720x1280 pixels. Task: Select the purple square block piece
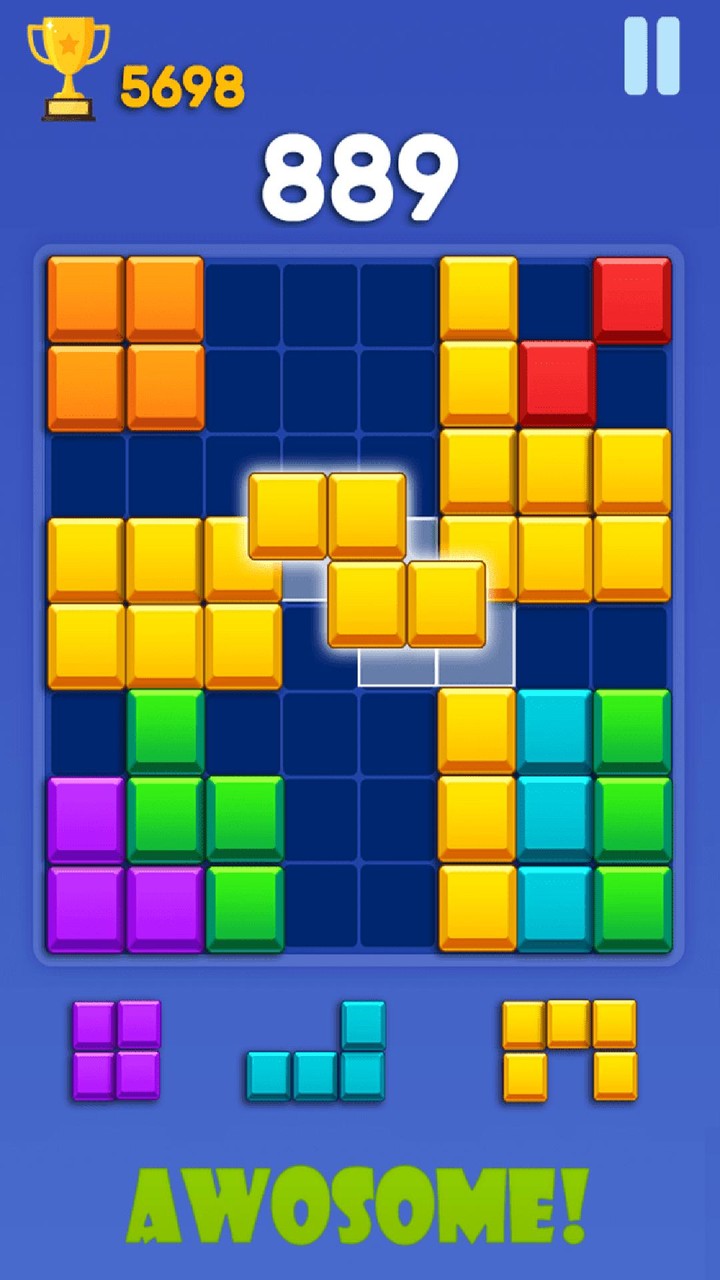(116, 1049)
